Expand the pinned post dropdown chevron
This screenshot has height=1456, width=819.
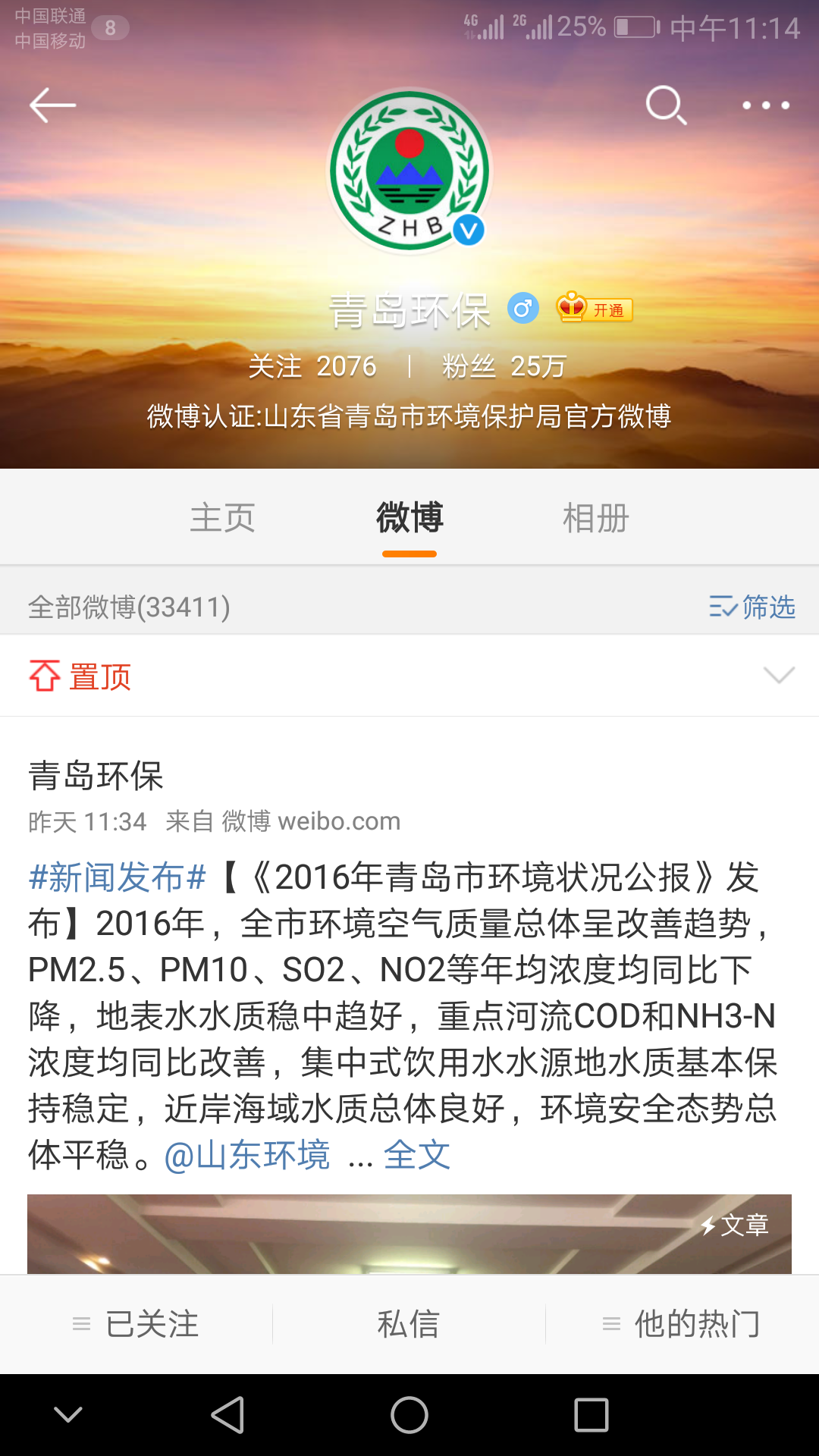[x=779, y=675]
